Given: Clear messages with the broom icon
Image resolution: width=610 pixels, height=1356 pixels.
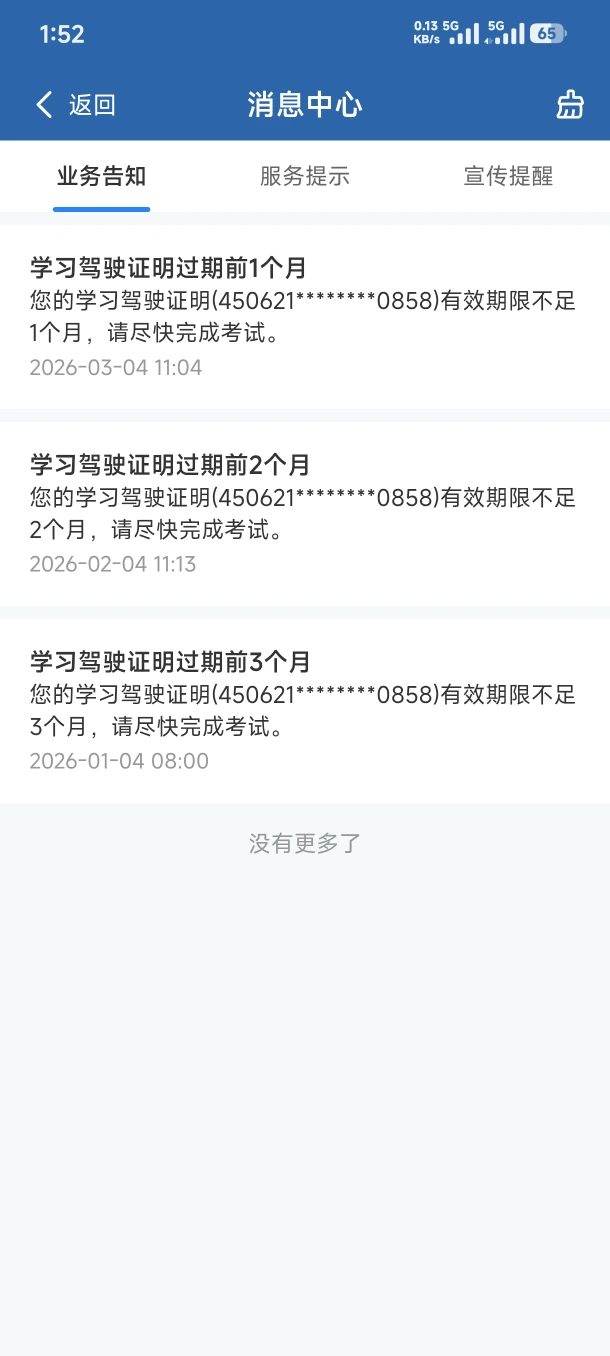Looking at the screenshot, I should tap(570, 105).
